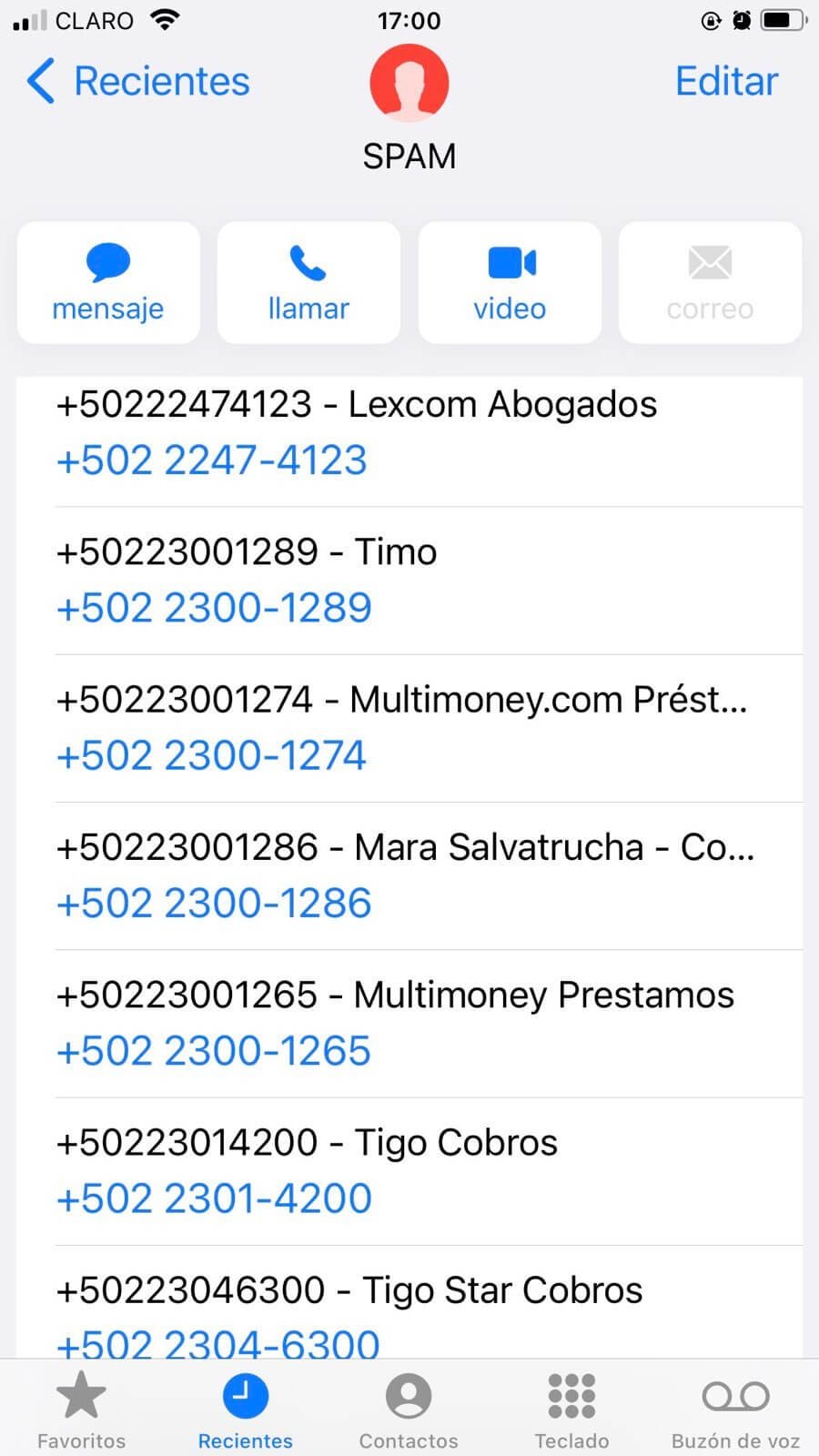The height and width of the screenshot is (1456, 819).
Task: Tap the llamar button
Action: click(x=308, y=283)
